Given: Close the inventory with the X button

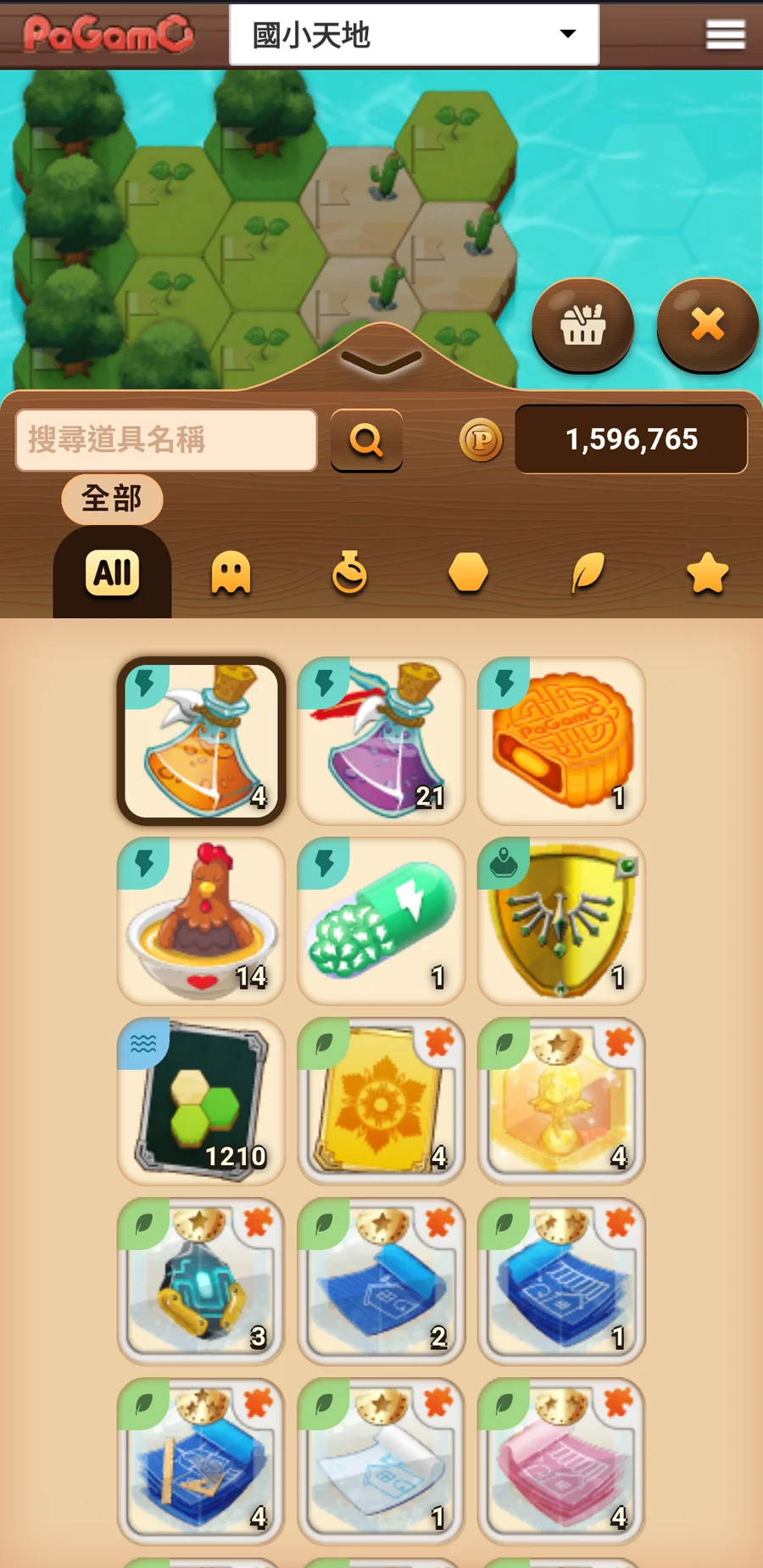Looking at the screenshot, I should (x=707, y=325).
